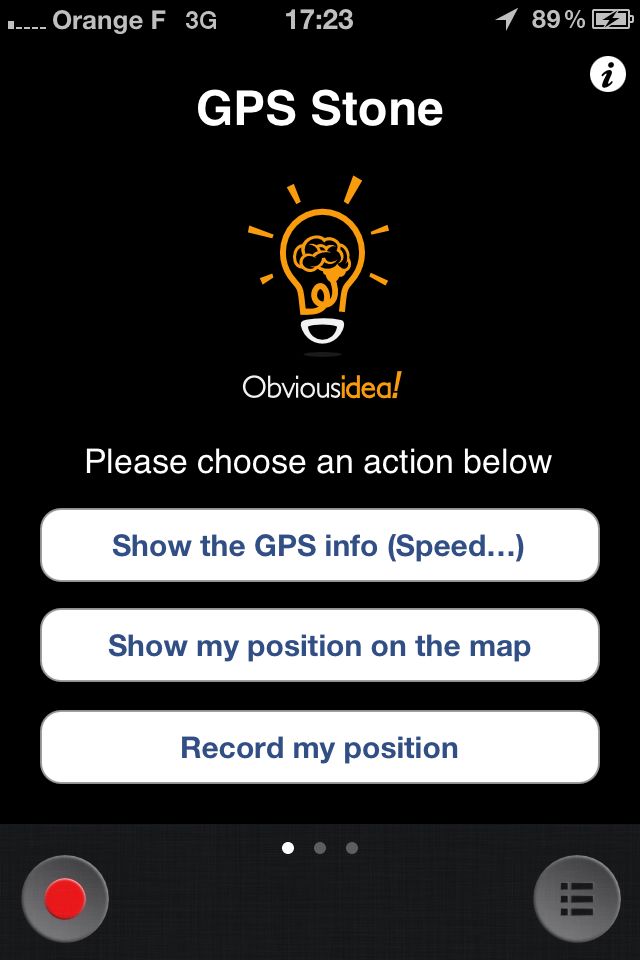Open the info icon

(607, 76)
